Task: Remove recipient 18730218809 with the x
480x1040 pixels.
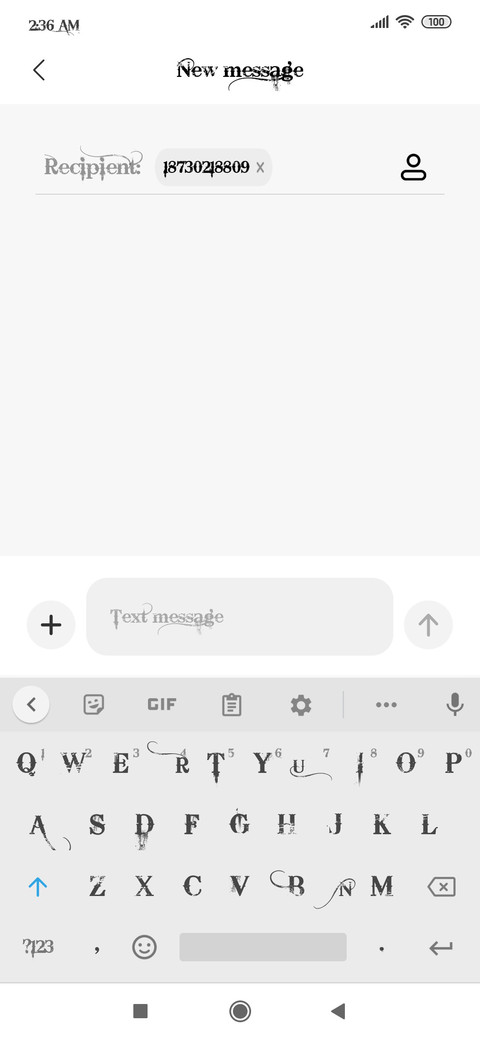Action: [260, 168]
